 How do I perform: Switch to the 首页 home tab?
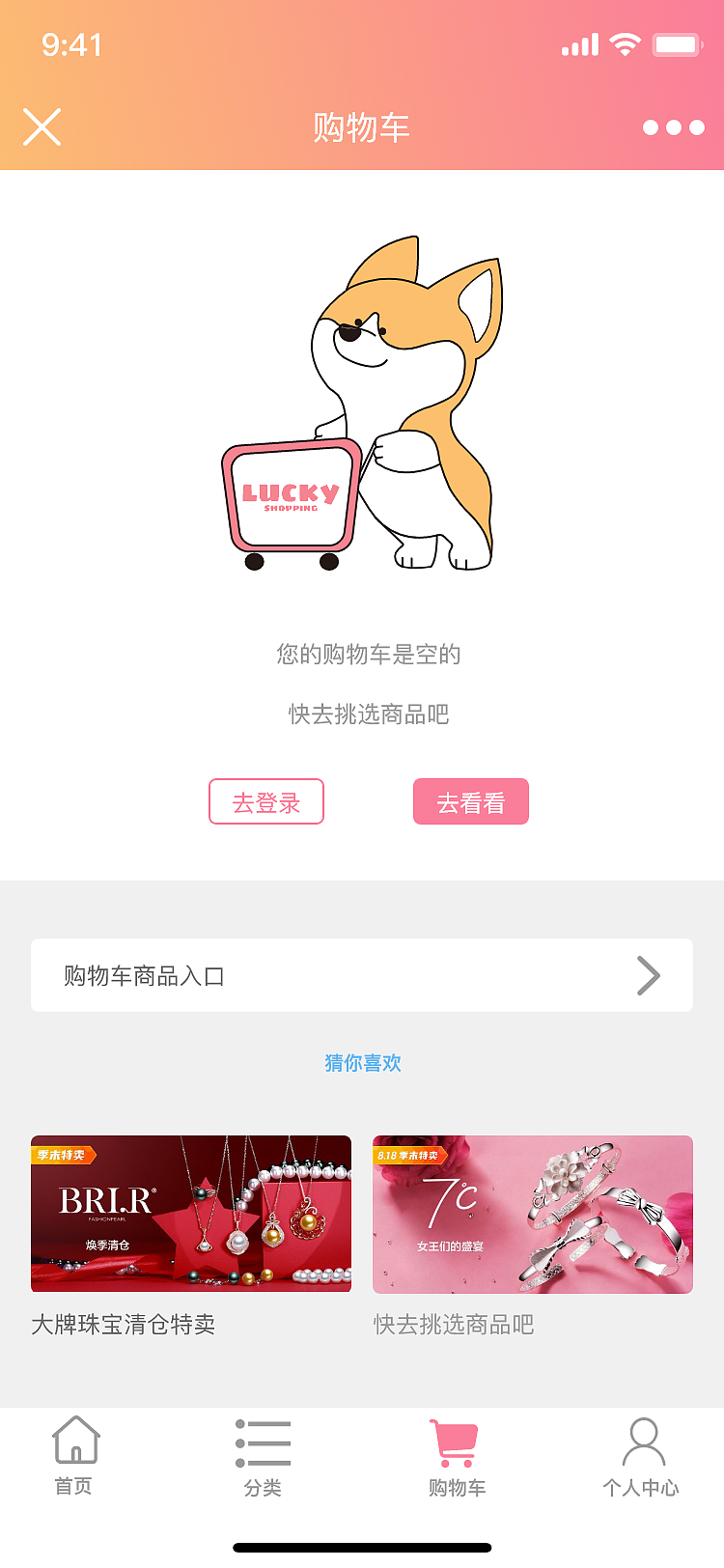pos(75,1454)
